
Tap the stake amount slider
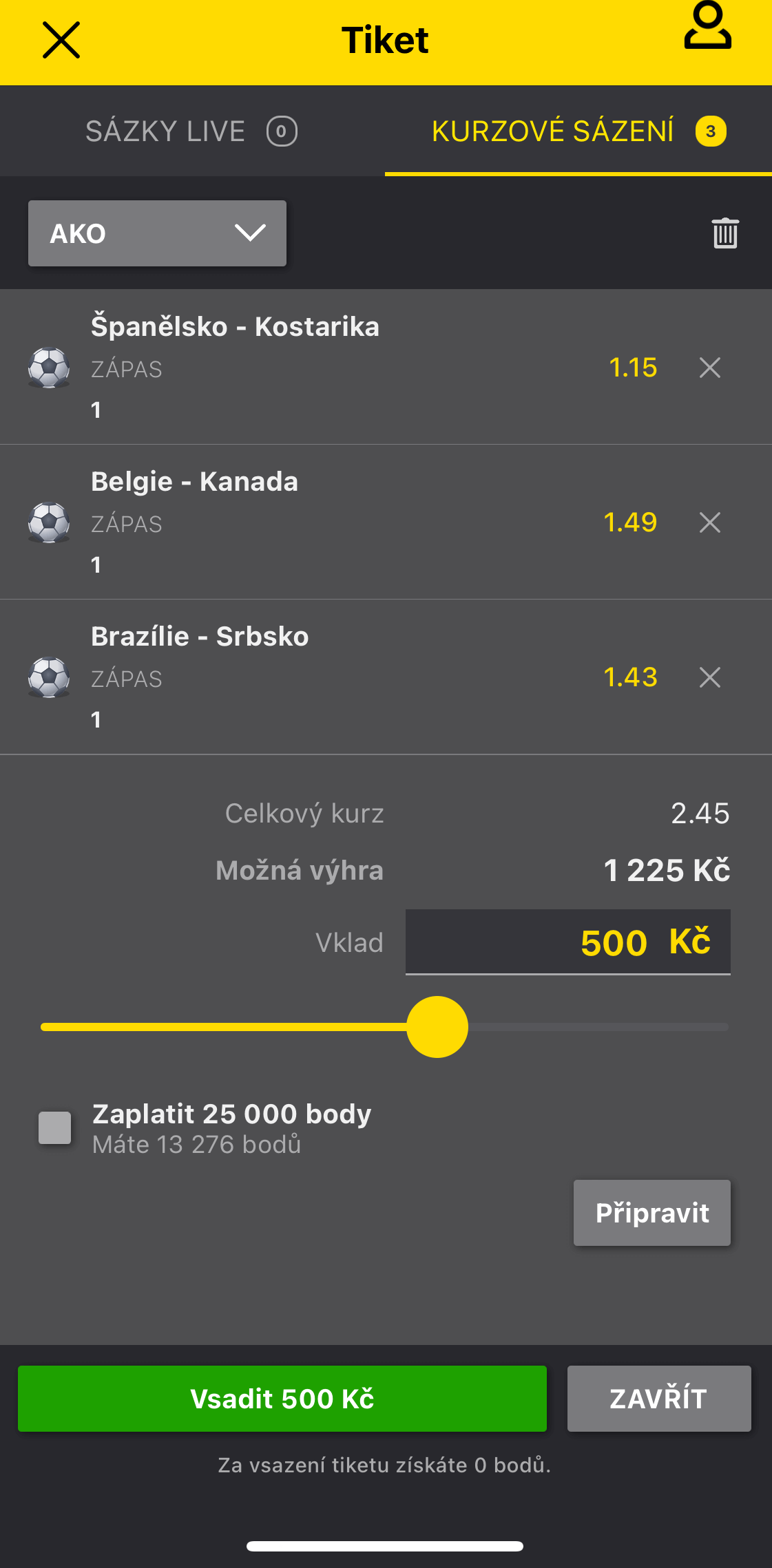pyautogui.click(x=437, y=1026)
